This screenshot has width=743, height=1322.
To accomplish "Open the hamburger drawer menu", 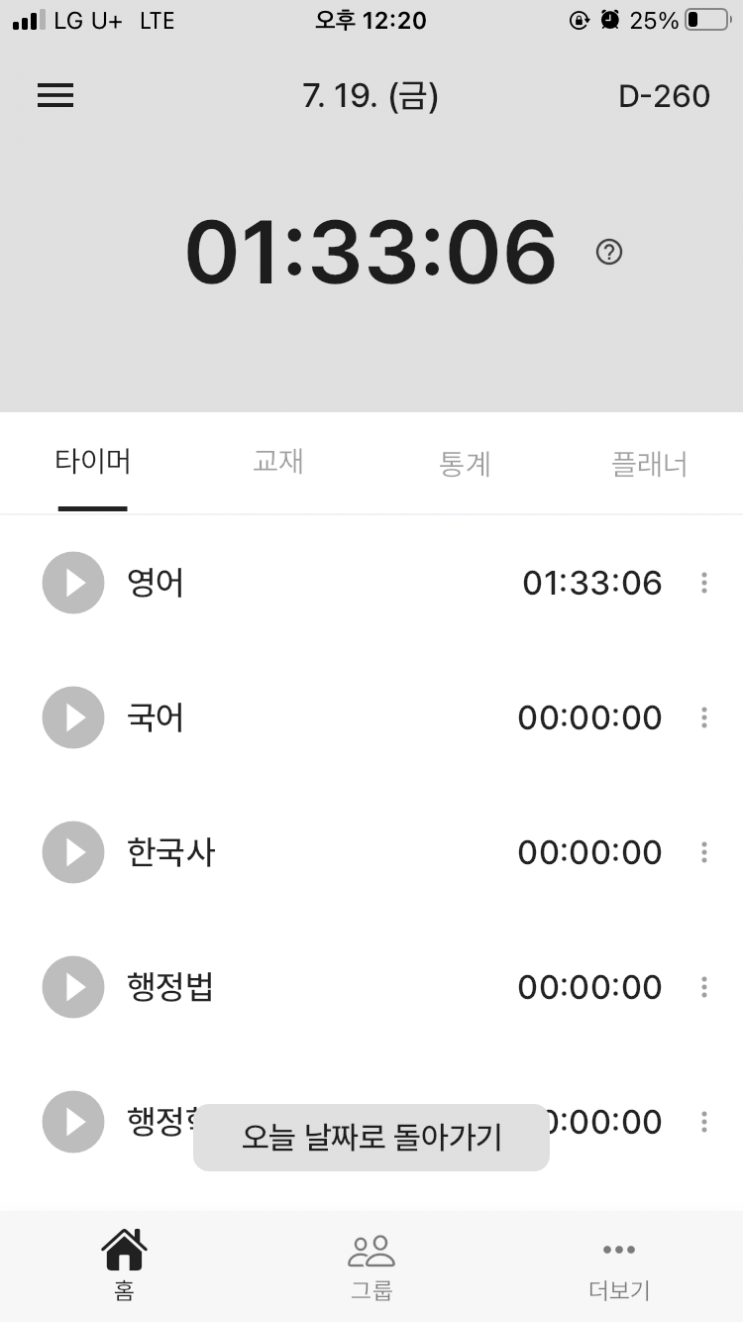I will (x=55, y=96).
